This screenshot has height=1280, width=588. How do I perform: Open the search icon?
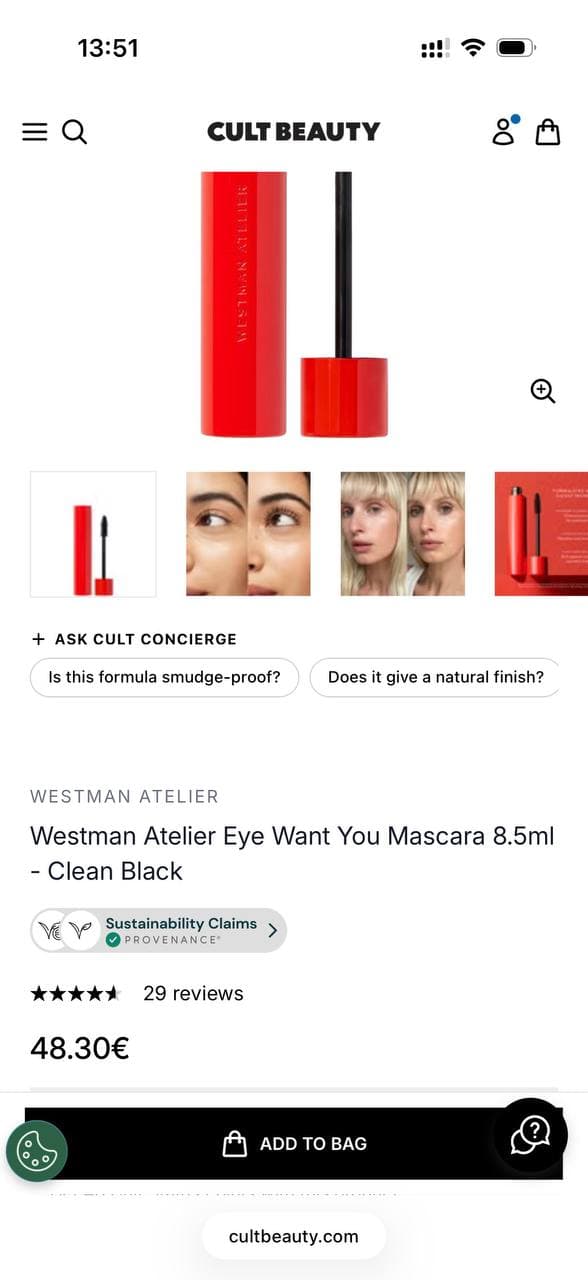74,132
